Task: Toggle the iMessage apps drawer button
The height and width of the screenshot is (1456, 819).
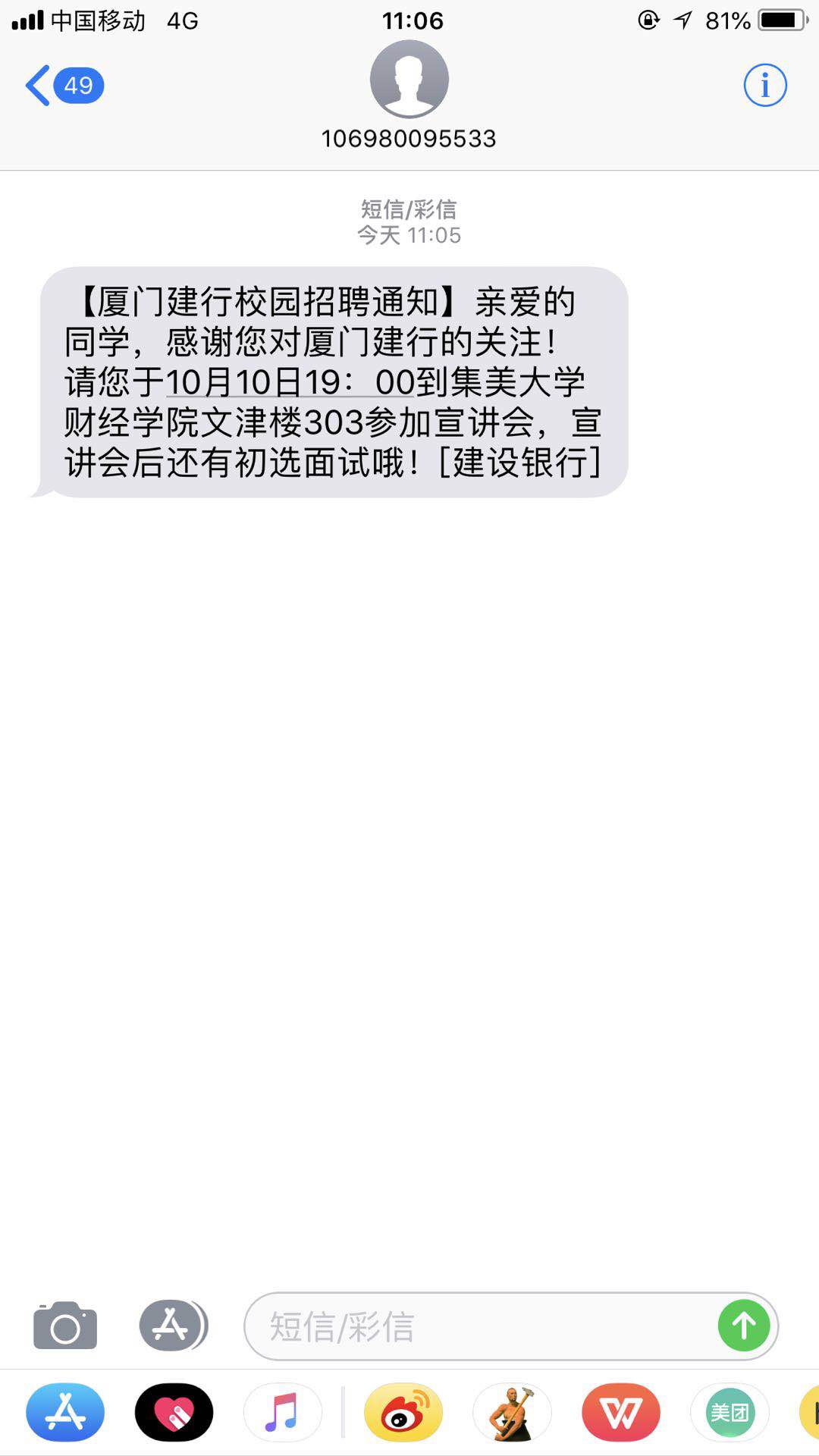Action: (173, 1326)
